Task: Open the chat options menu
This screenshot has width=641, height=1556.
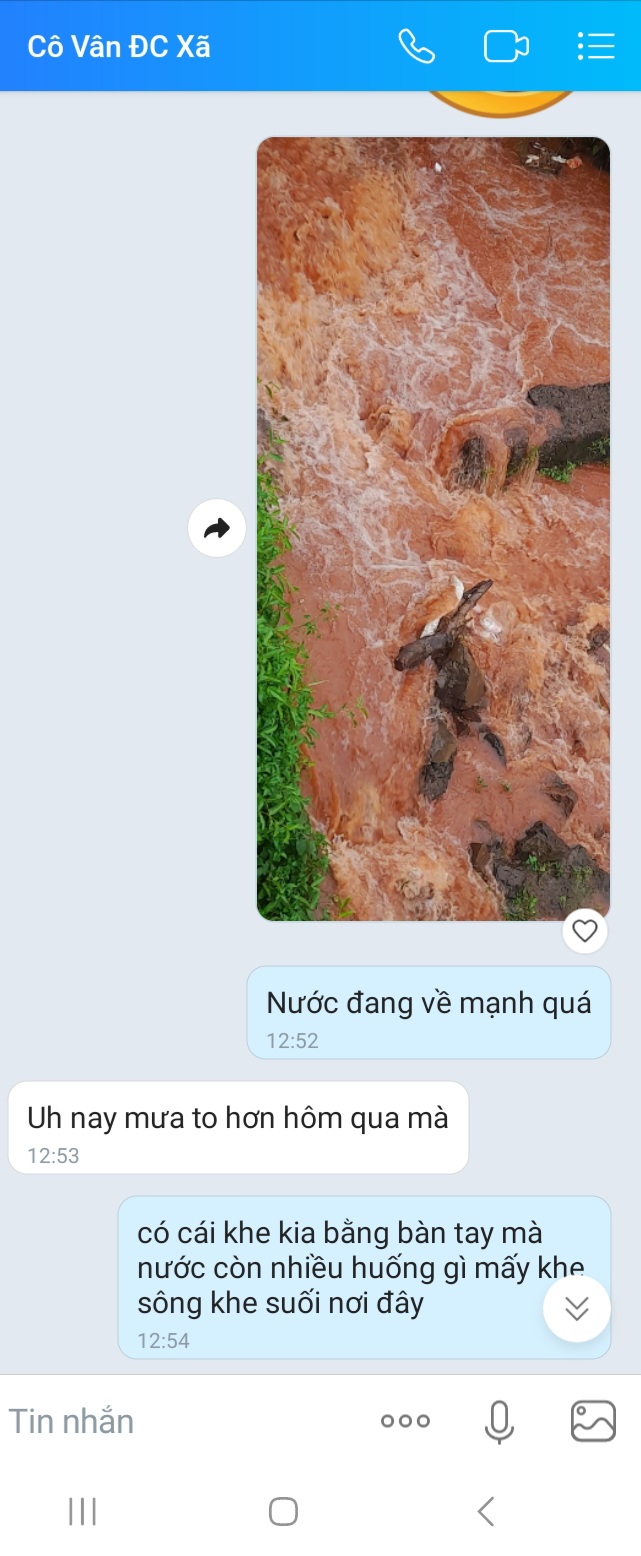Action: [596, 46]
